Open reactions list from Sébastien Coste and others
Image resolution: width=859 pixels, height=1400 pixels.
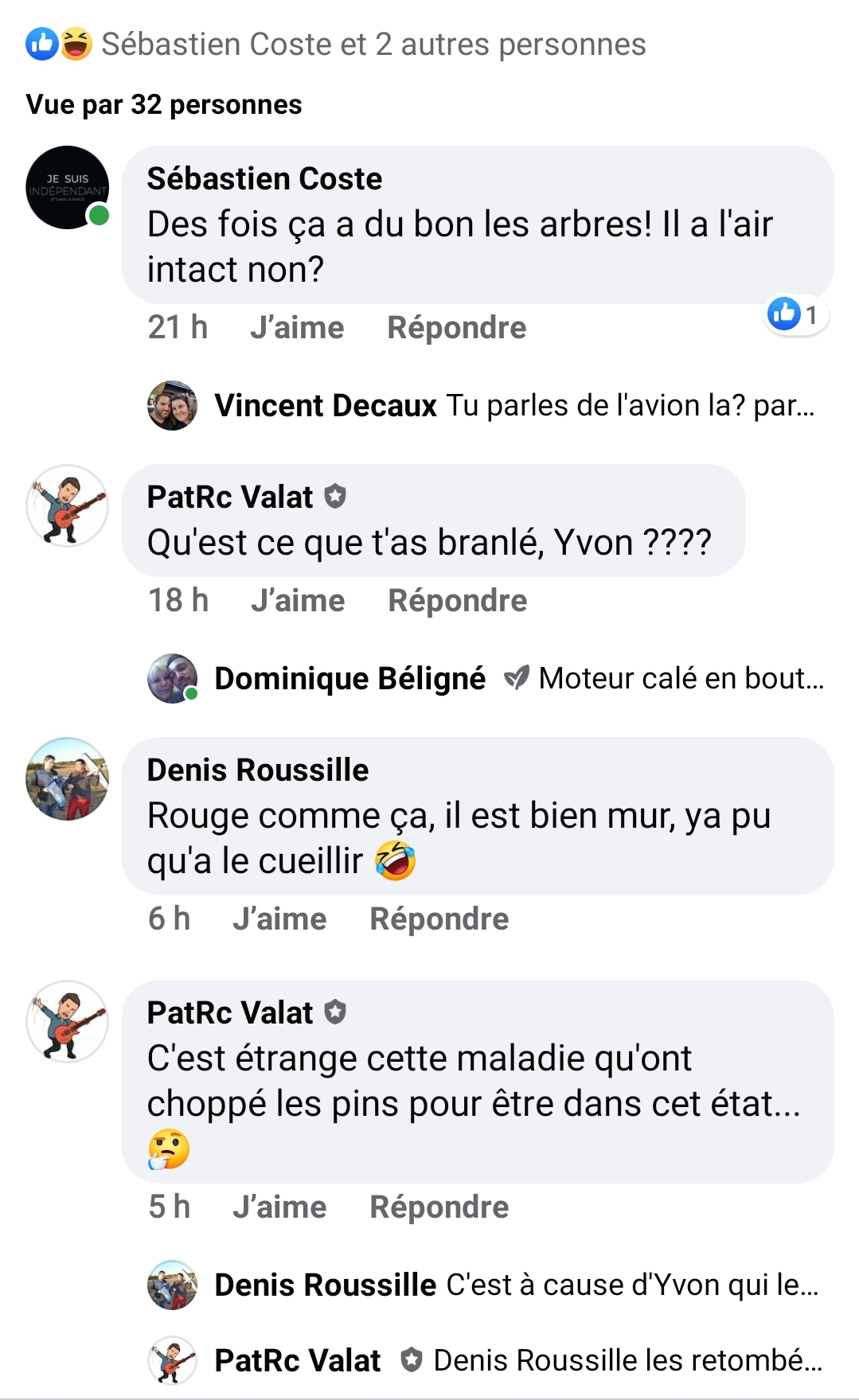point(373,45)
